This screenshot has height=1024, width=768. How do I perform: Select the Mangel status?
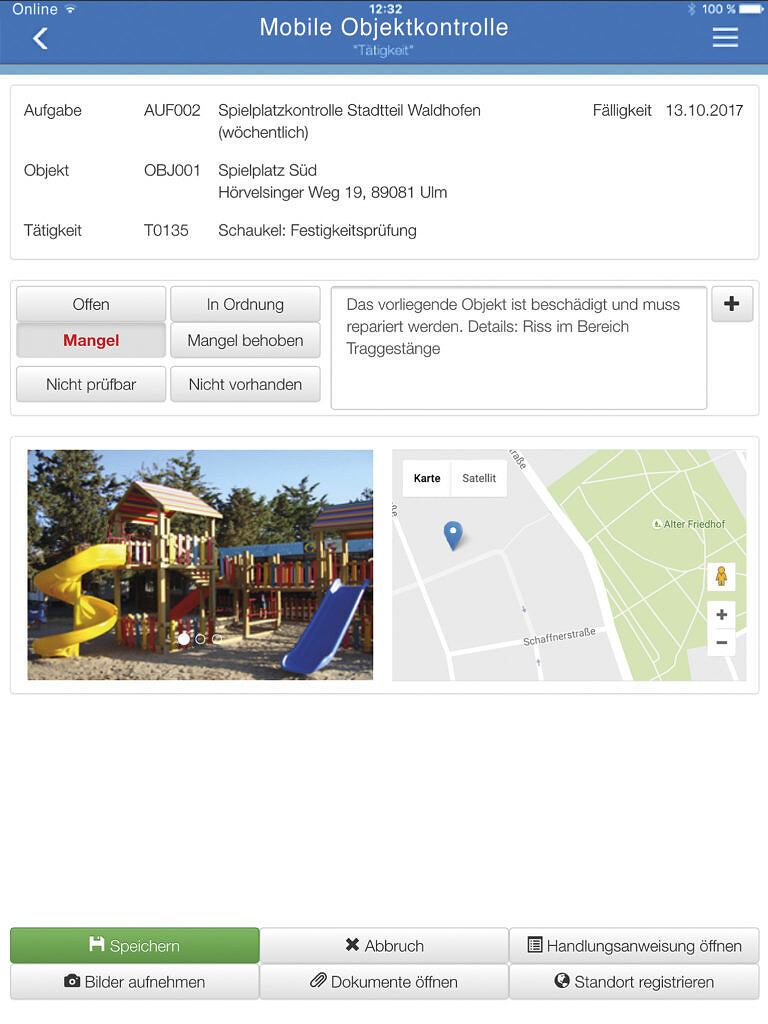pos(91,340)
